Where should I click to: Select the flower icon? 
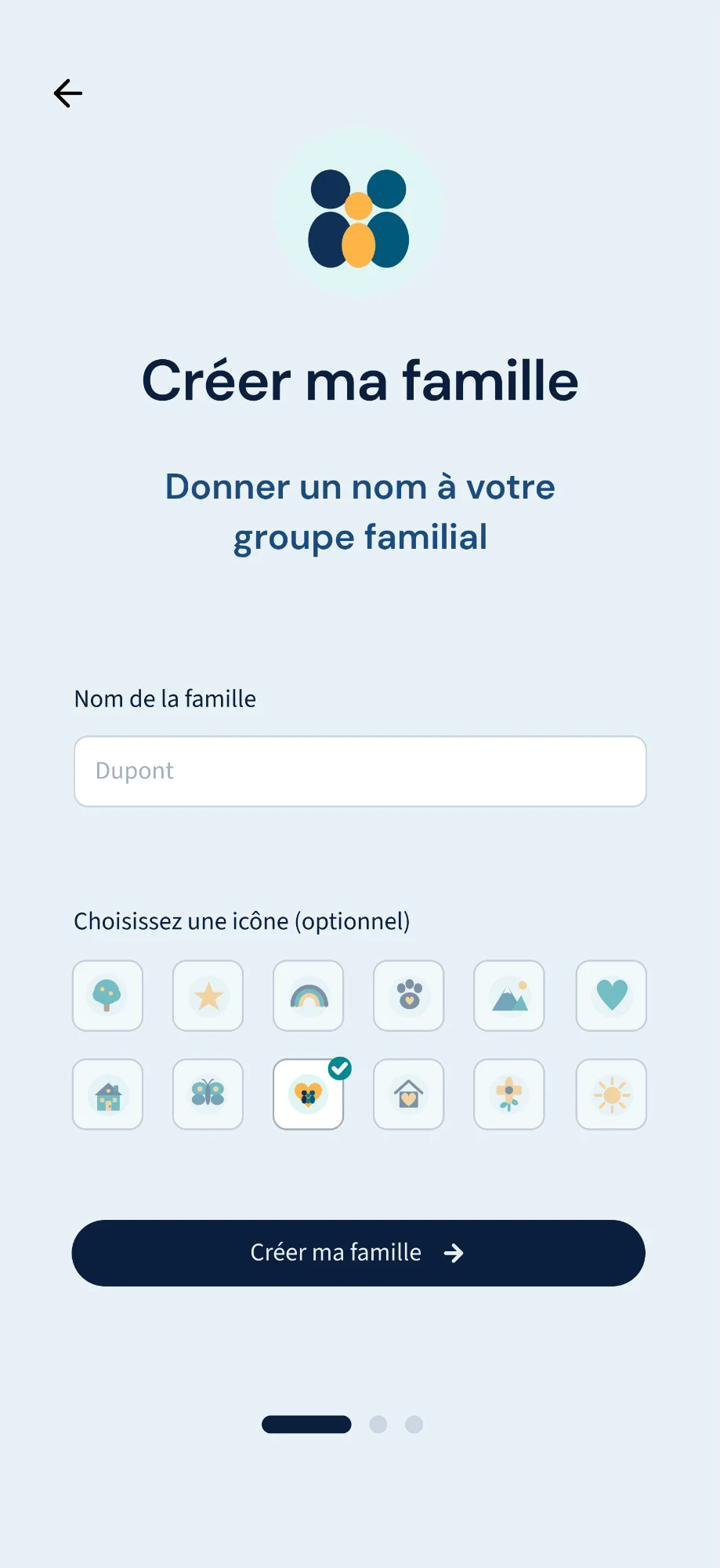point(509,1094)
